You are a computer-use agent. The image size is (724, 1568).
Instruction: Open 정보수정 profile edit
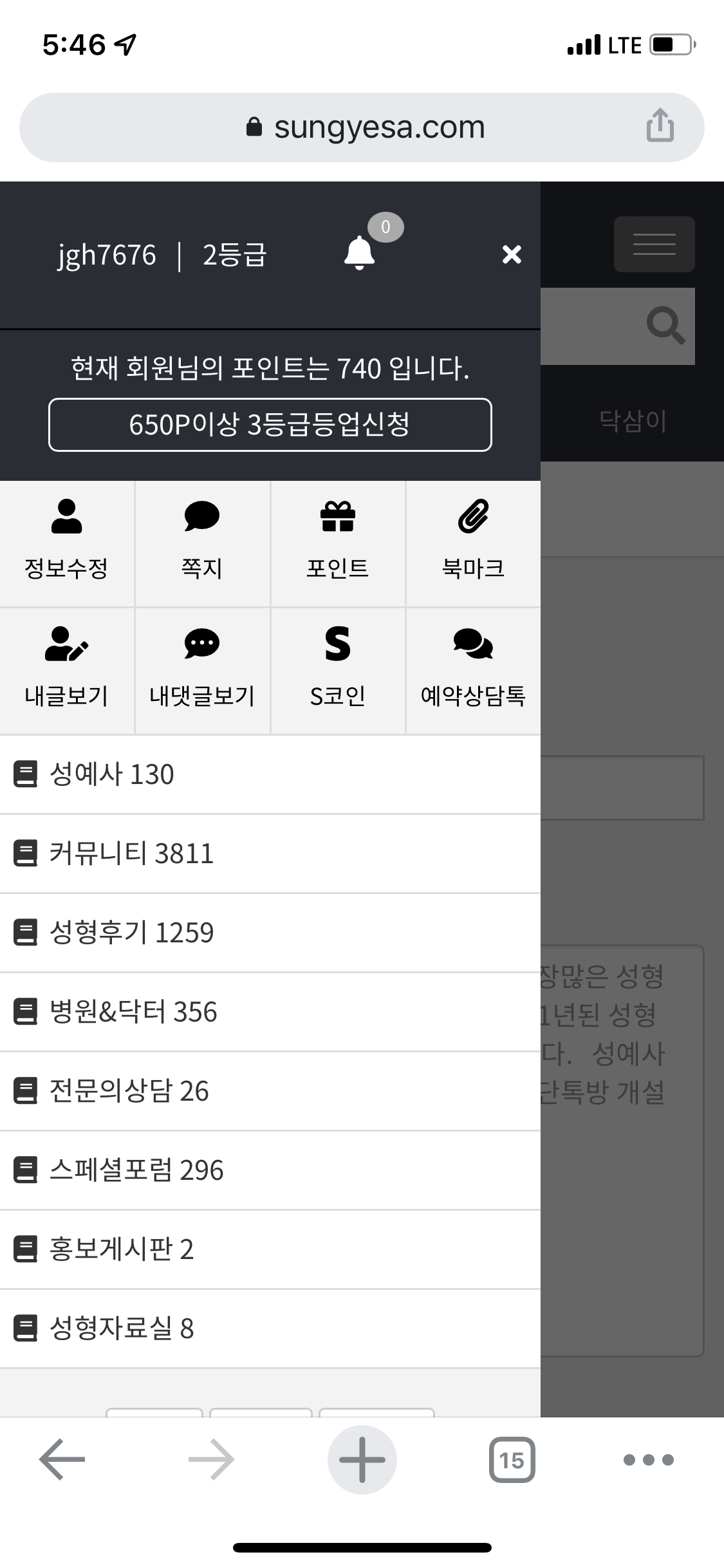click(x=66, y=542)
